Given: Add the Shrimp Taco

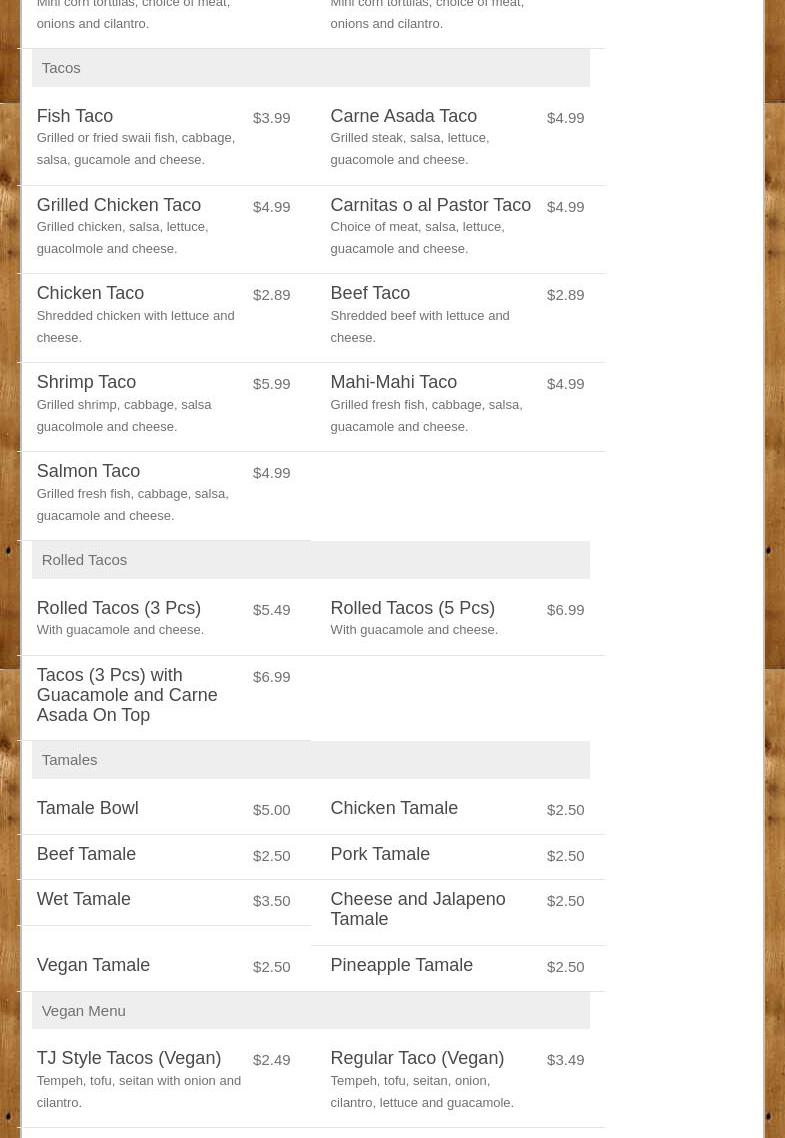Looking at the screenshot, I should [x=86, y=382].
